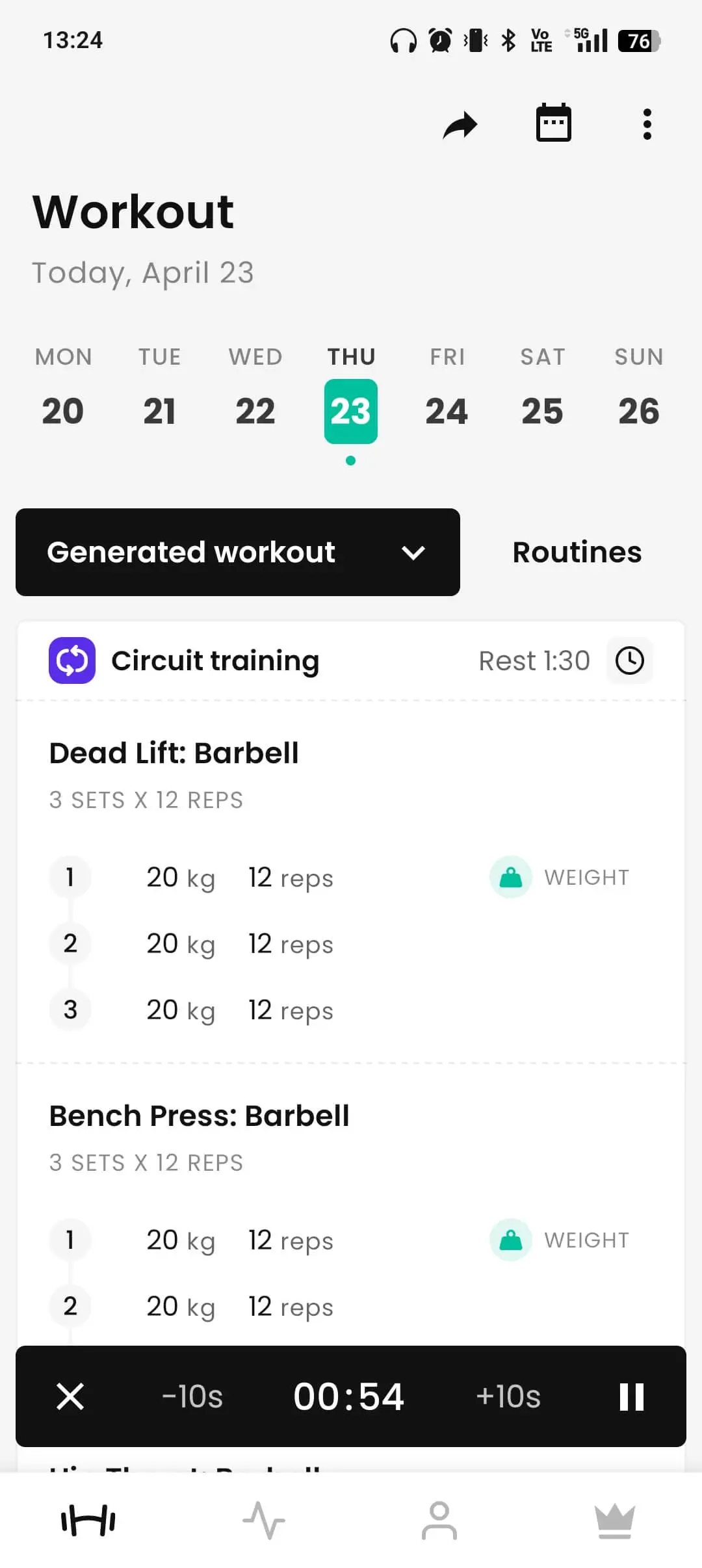Tap the WEIGHT button for Bench Press

point(560,1240)
